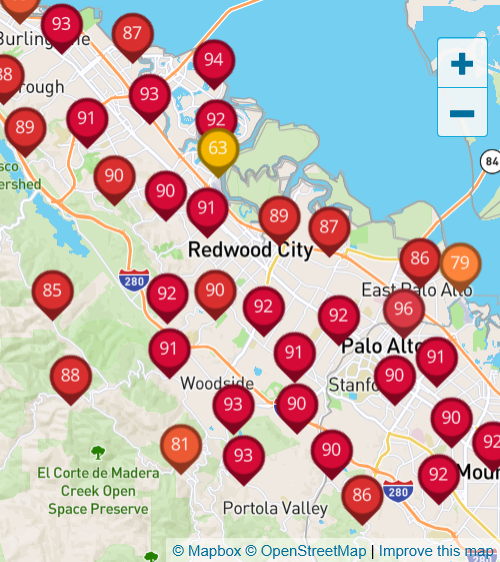Zoom in the map with plus button
500x562 pixels.
point(462,63)
